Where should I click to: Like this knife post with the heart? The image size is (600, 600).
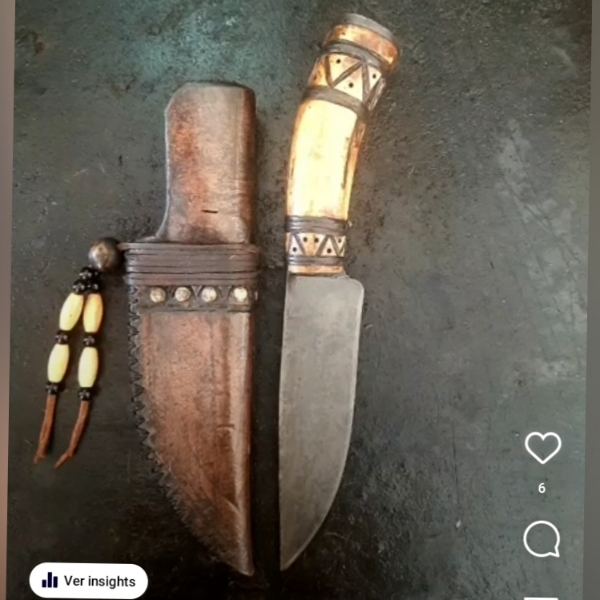tap(542, 448)
